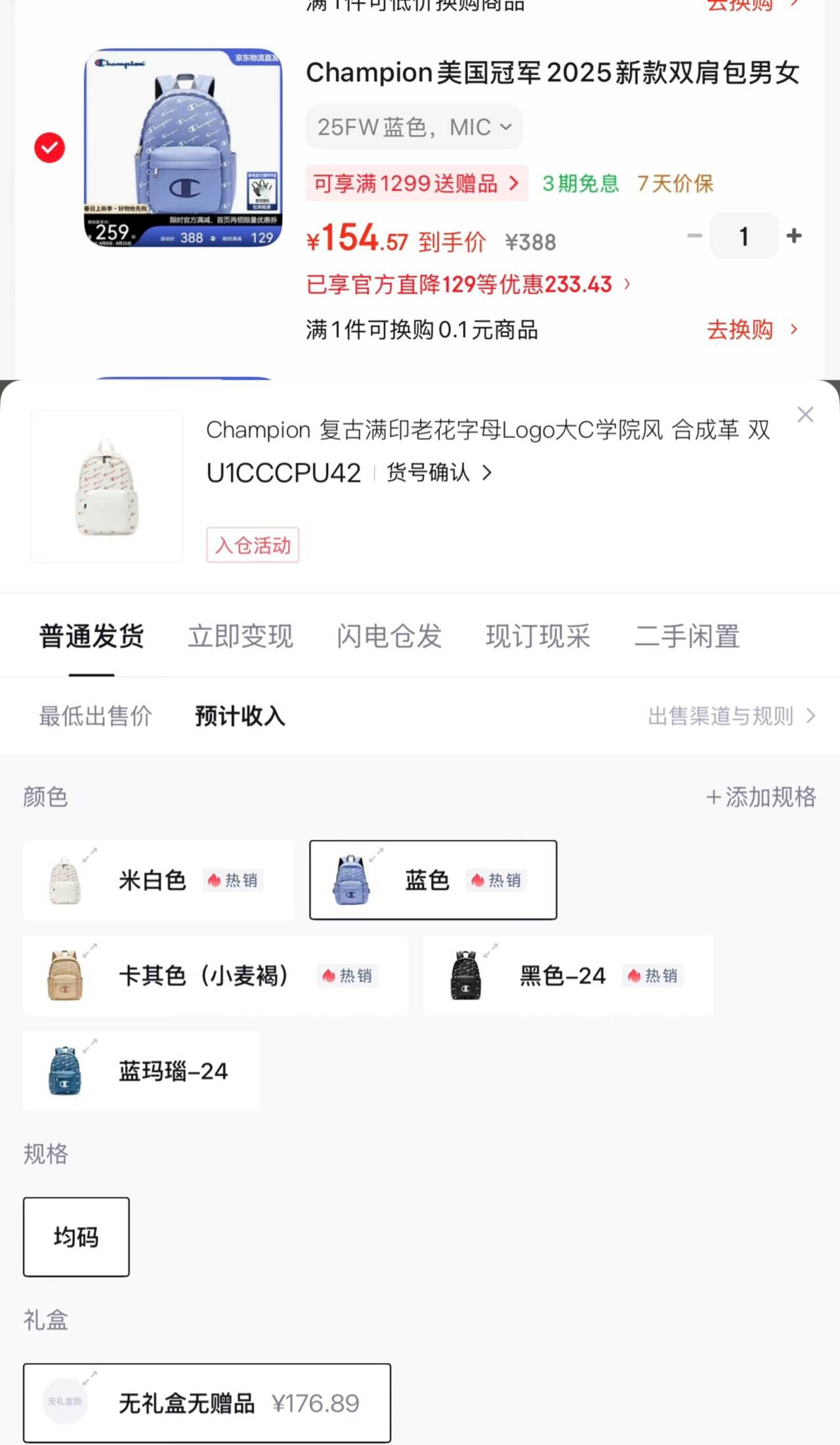This screenshot has height=1445, width=840.
Task: Go to the 二手闲置 tab
Action: pos(687,636)
